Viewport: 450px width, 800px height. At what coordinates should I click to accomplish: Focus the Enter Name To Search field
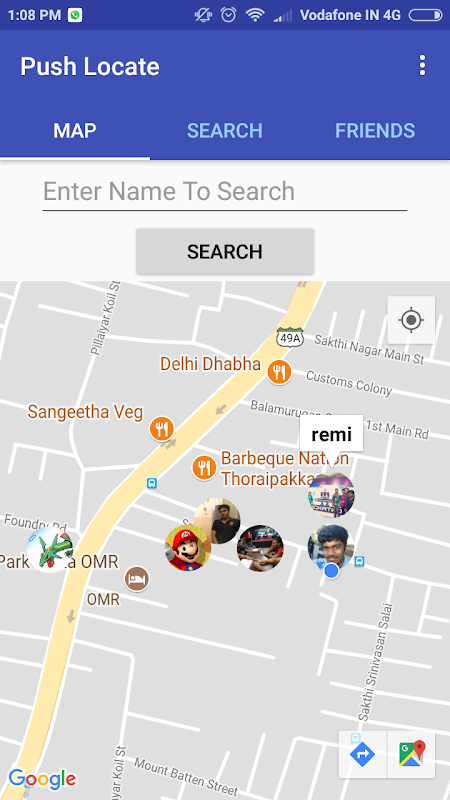pos(225,192)
